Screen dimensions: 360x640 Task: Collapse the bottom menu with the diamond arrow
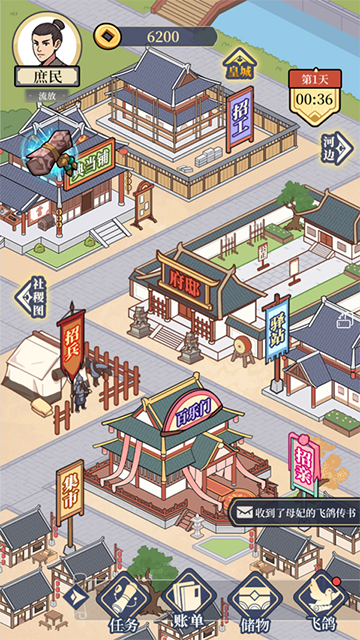tap(76, 597)
